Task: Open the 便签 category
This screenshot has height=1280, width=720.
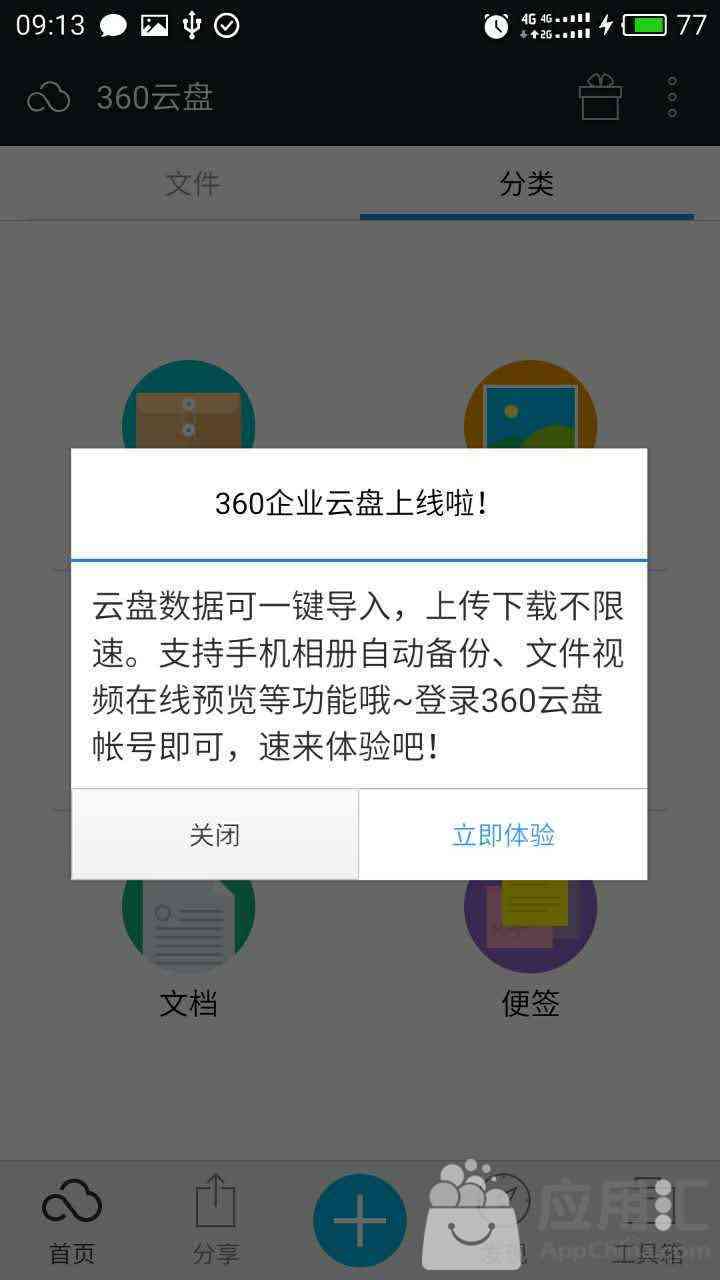Action: 530,940
